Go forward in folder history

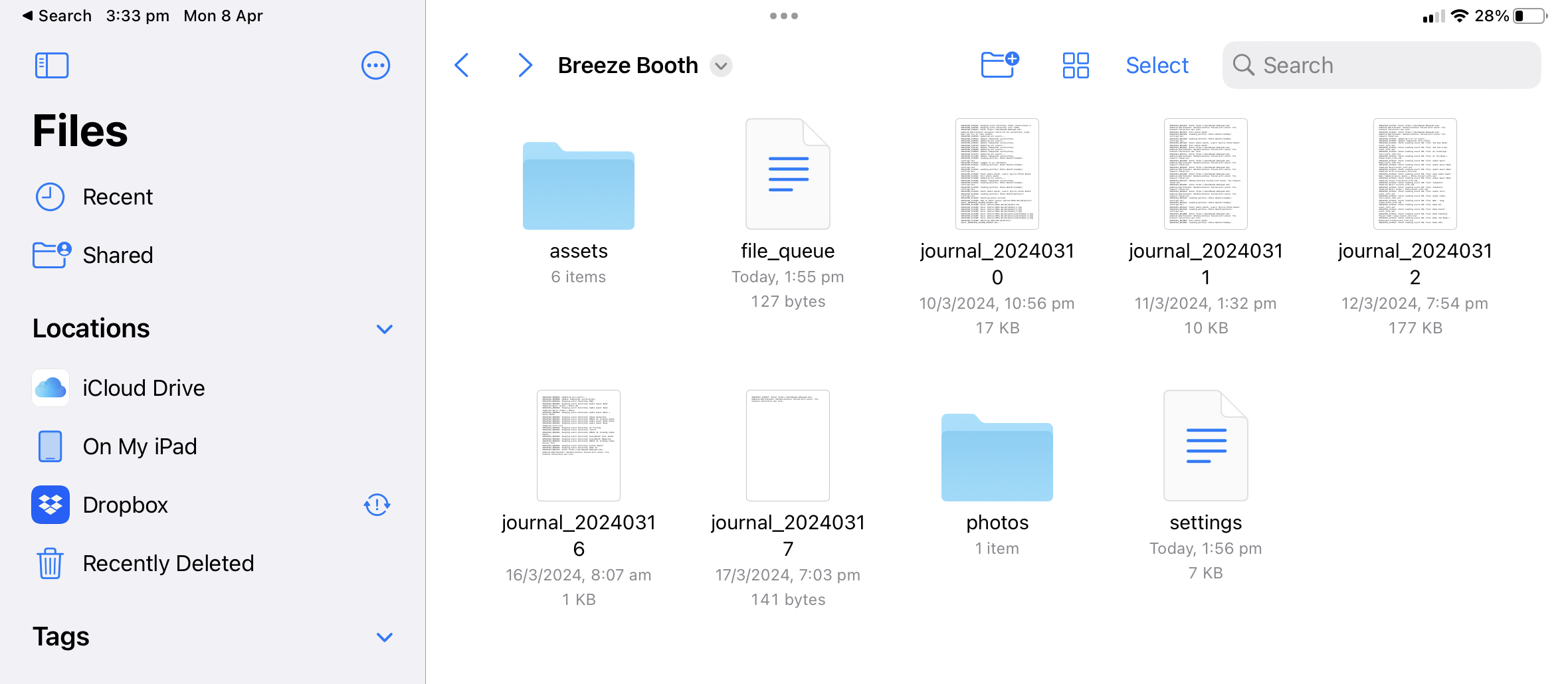point(525,65)
